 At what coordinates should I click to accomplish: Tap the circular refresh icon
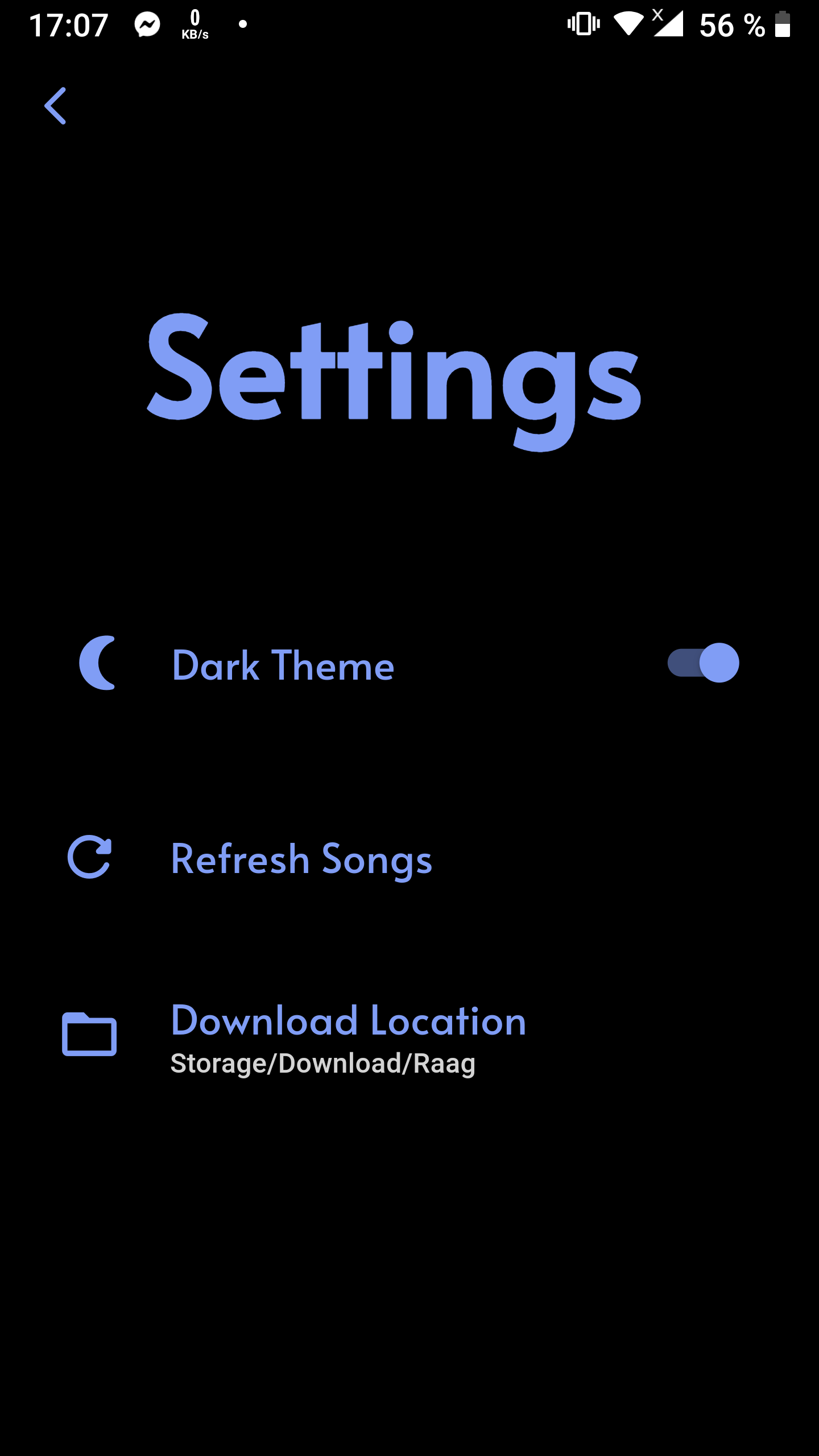89,859
